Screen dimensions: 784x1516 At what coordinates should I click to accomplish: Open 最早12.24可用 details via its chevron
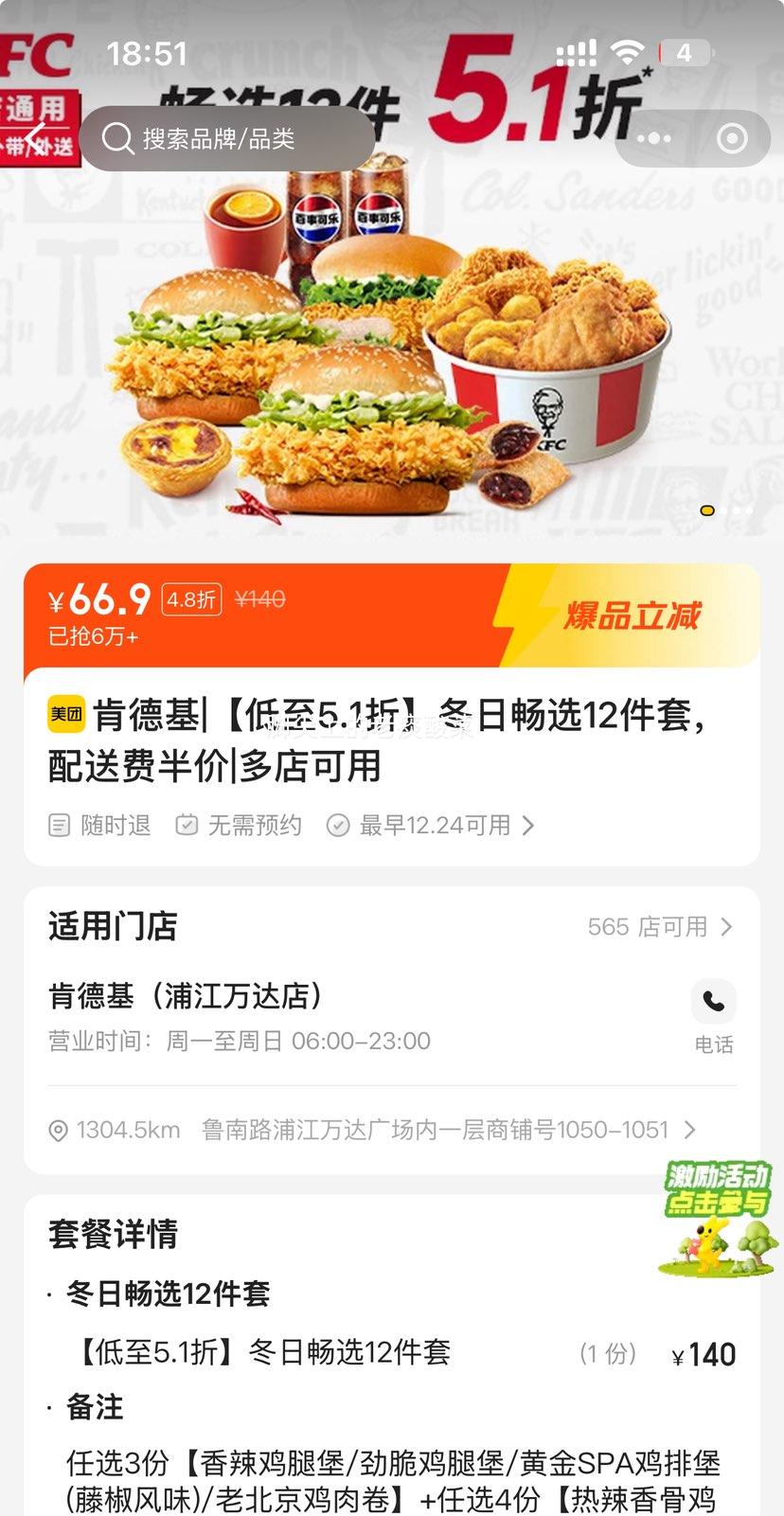click(x=527, y=825)
